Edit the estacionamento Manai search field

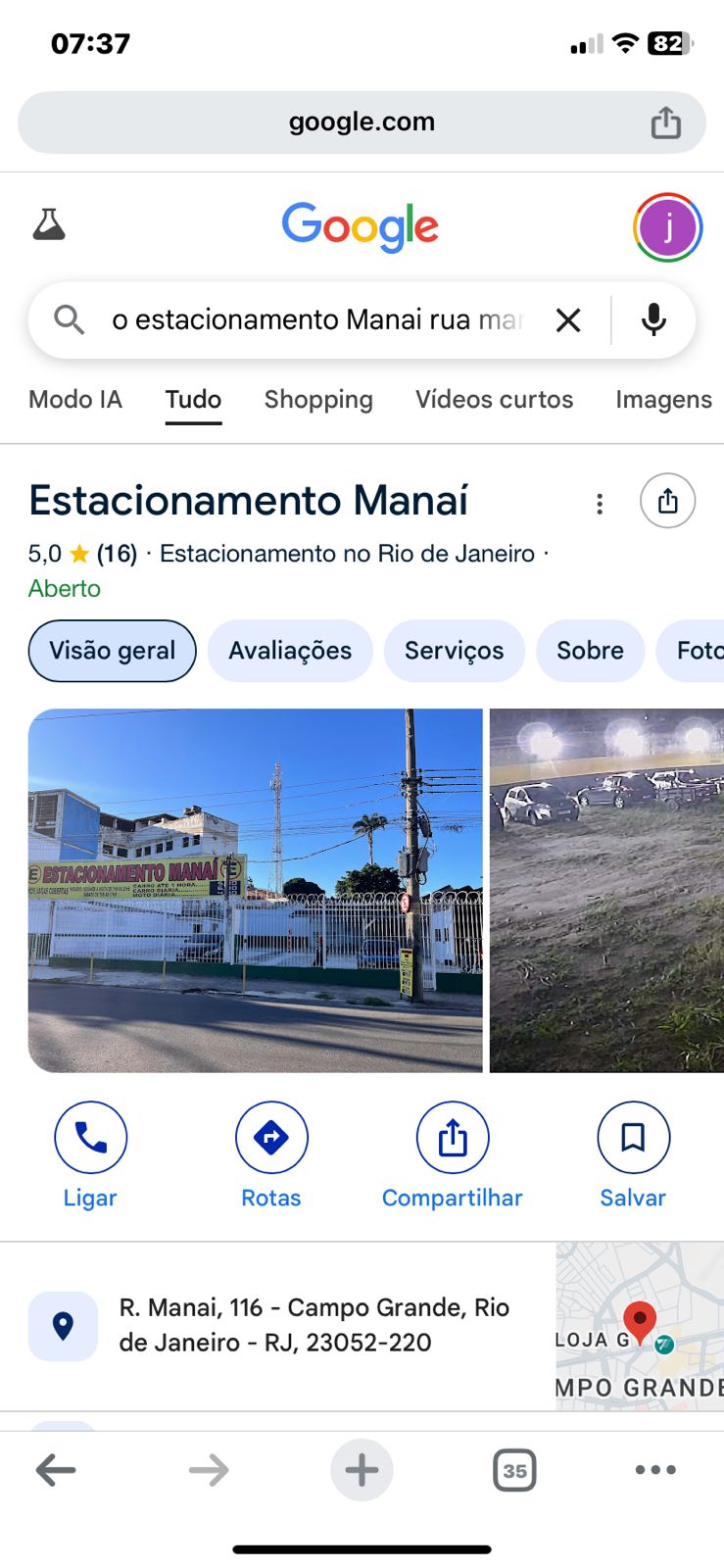click(x=318, y=319)
